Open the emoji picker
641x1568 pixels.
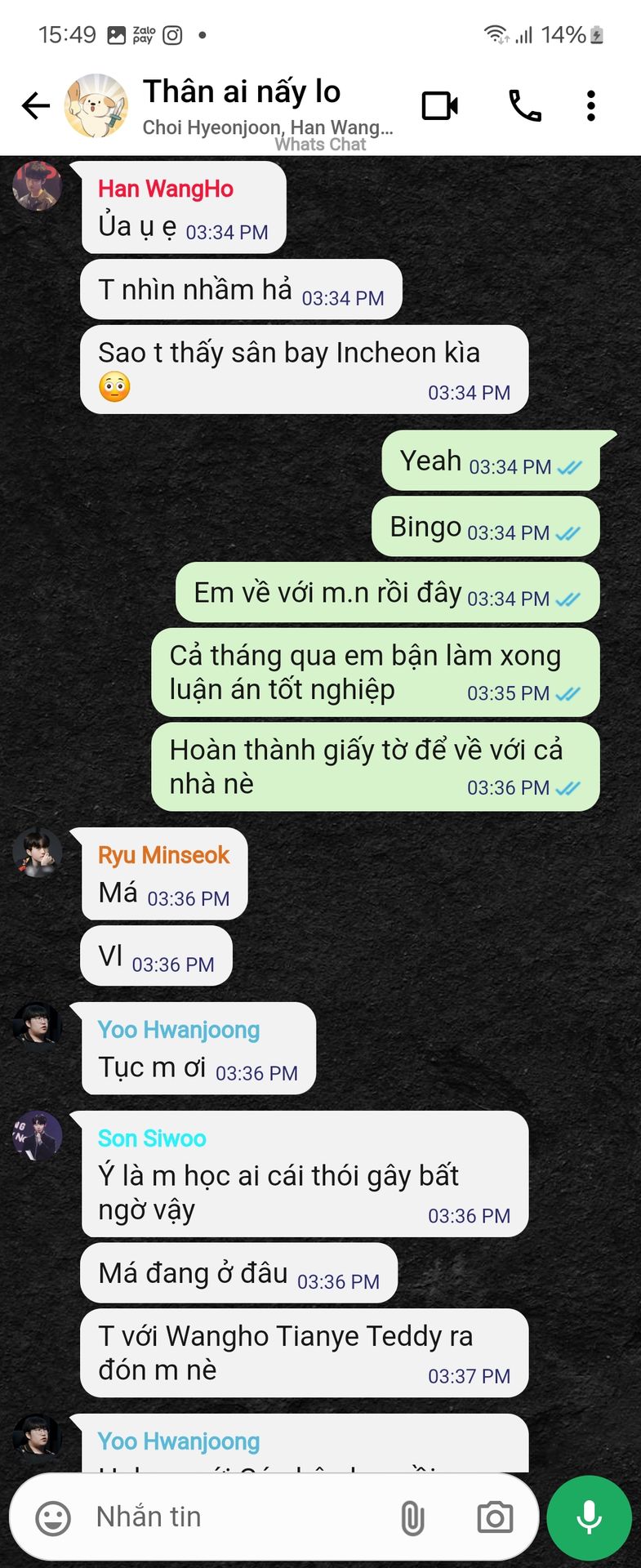[53, 1518]
